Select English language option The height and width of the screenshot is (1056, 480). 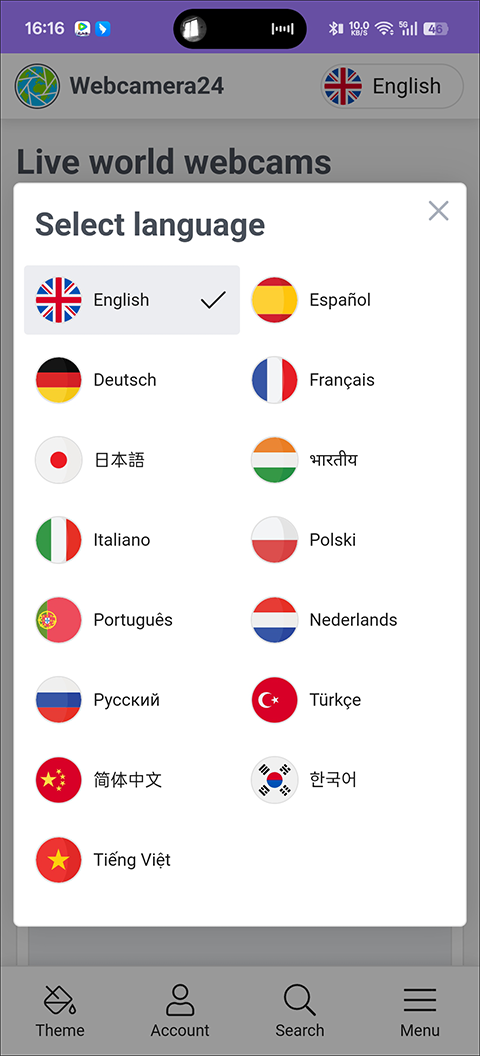tap(132, 300)
